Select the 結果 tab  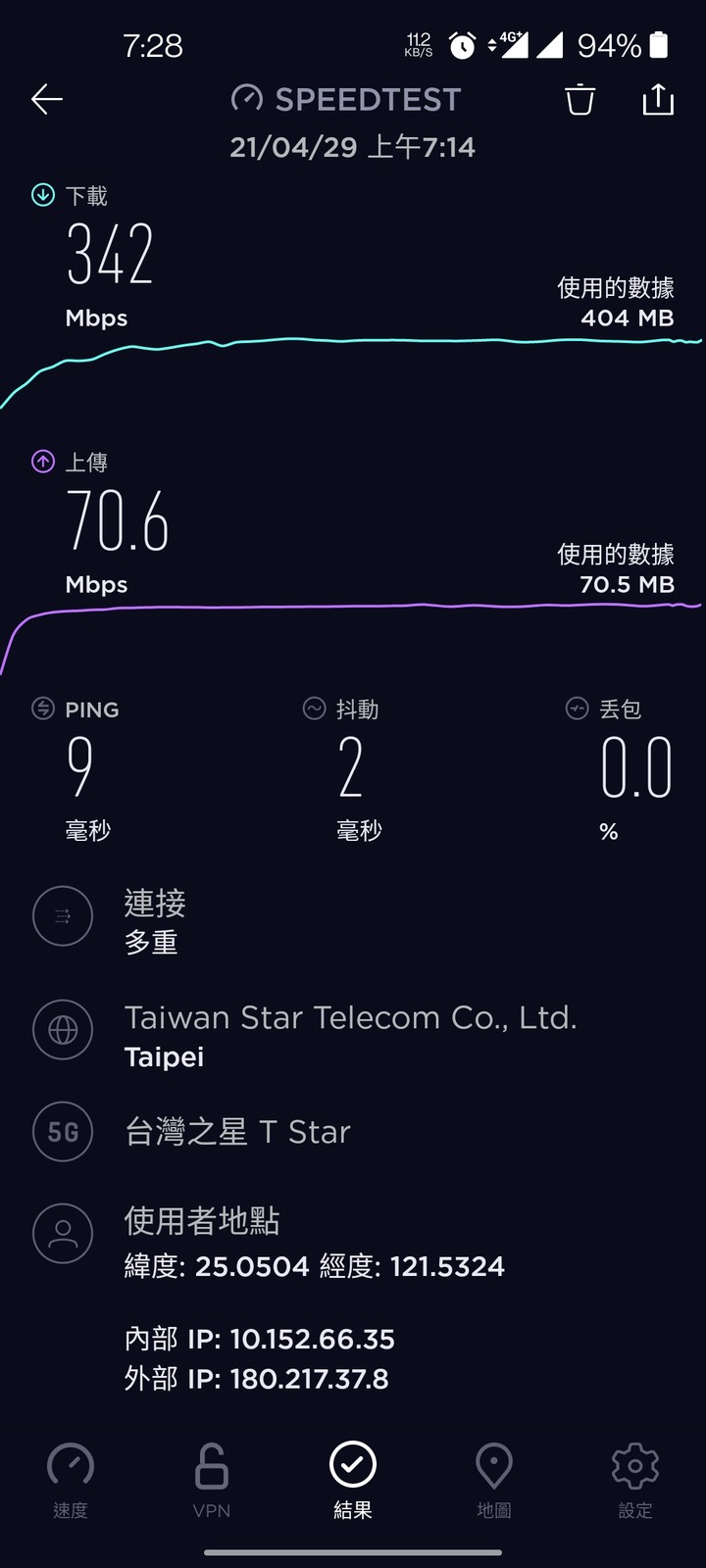coord(353,1481)
